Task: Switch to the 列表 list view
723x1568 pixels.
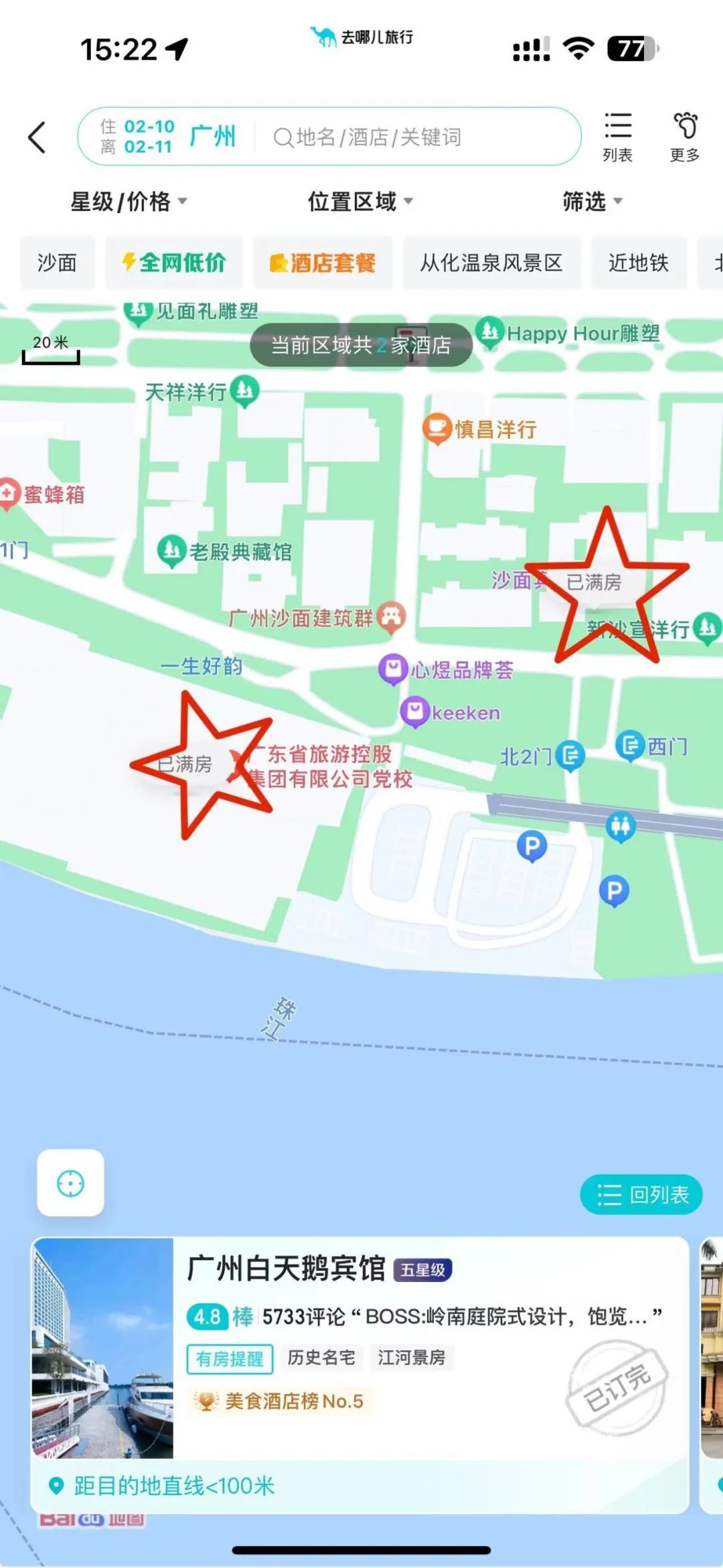Action: (618, 135)
